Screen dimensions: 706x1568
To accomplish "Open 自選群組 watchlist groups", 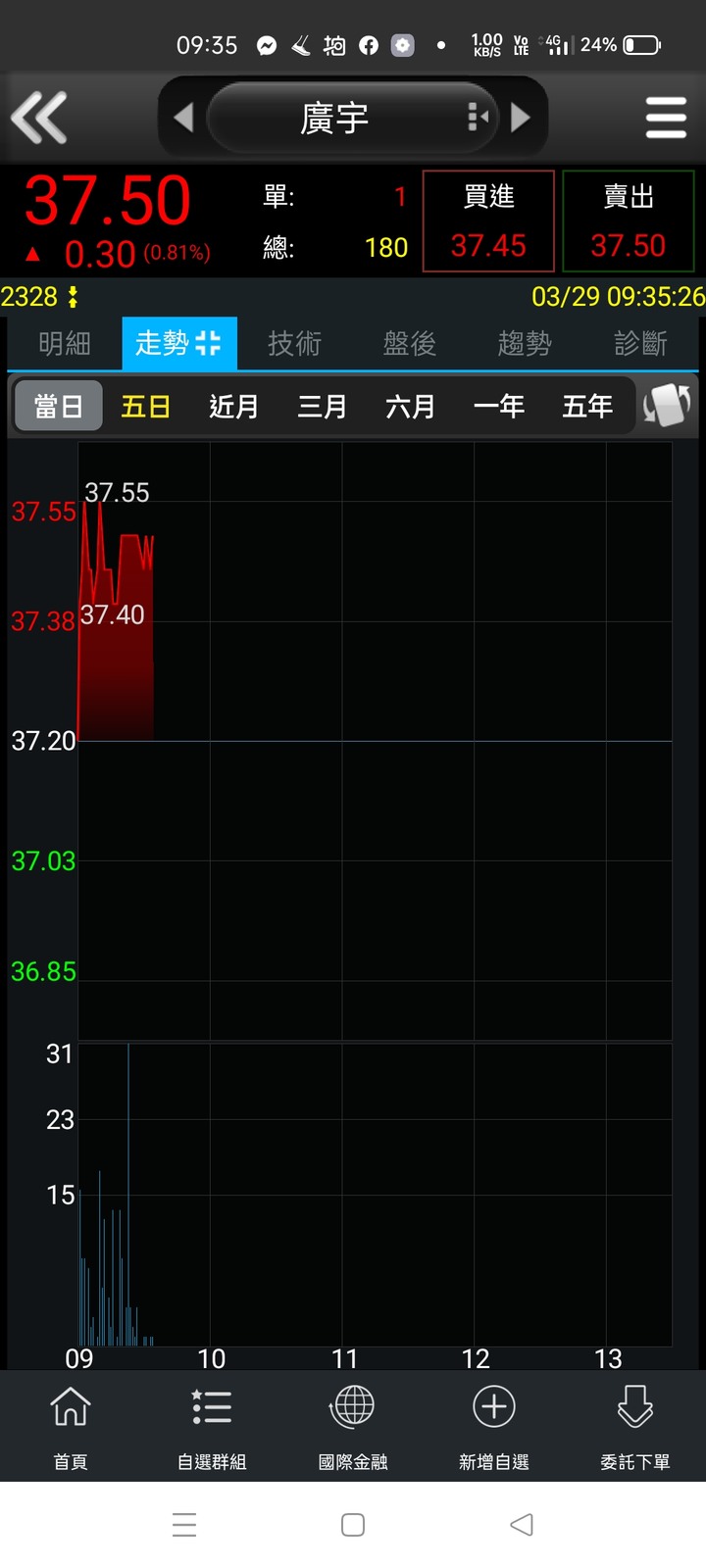I will point(212,1426).
